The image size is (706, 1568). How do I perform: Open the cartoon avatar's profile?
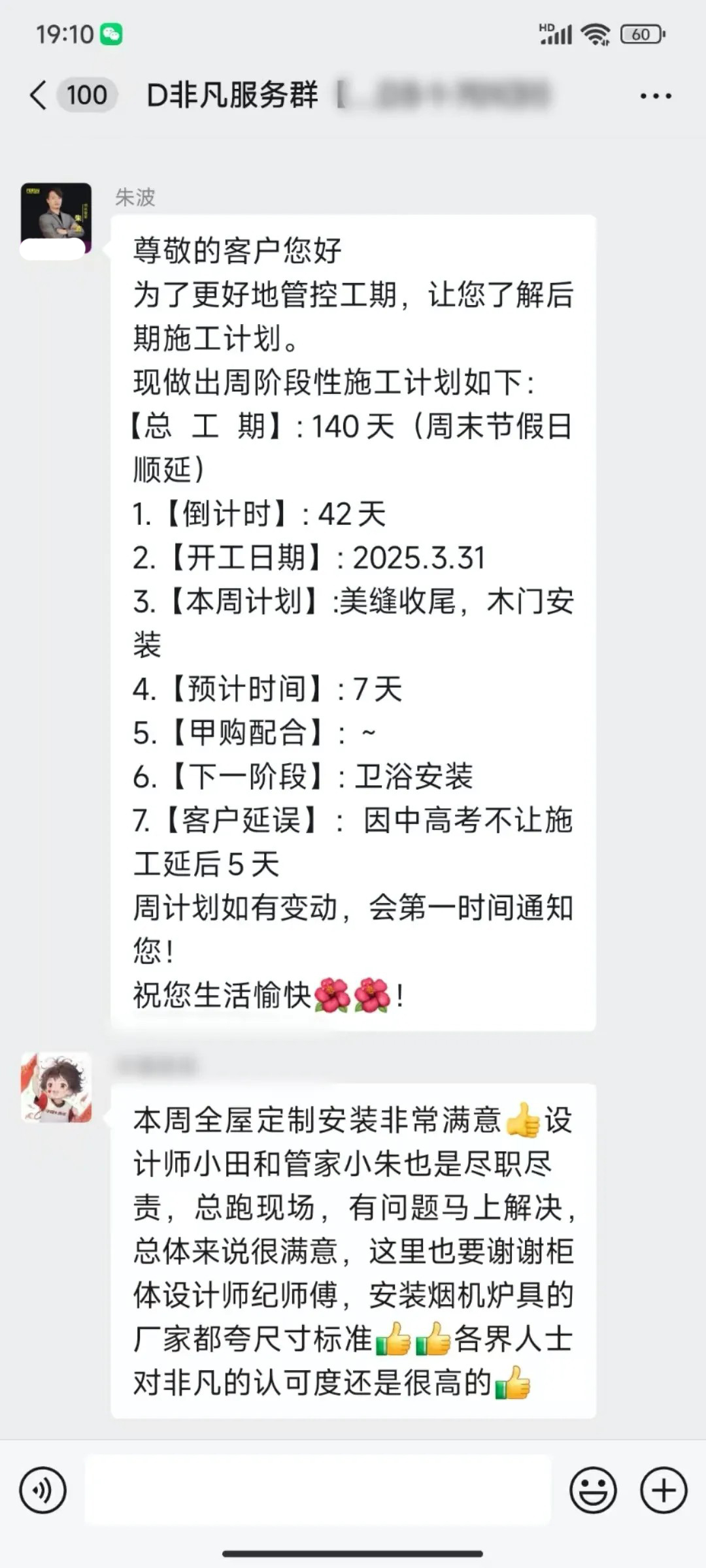[56, 1088]
